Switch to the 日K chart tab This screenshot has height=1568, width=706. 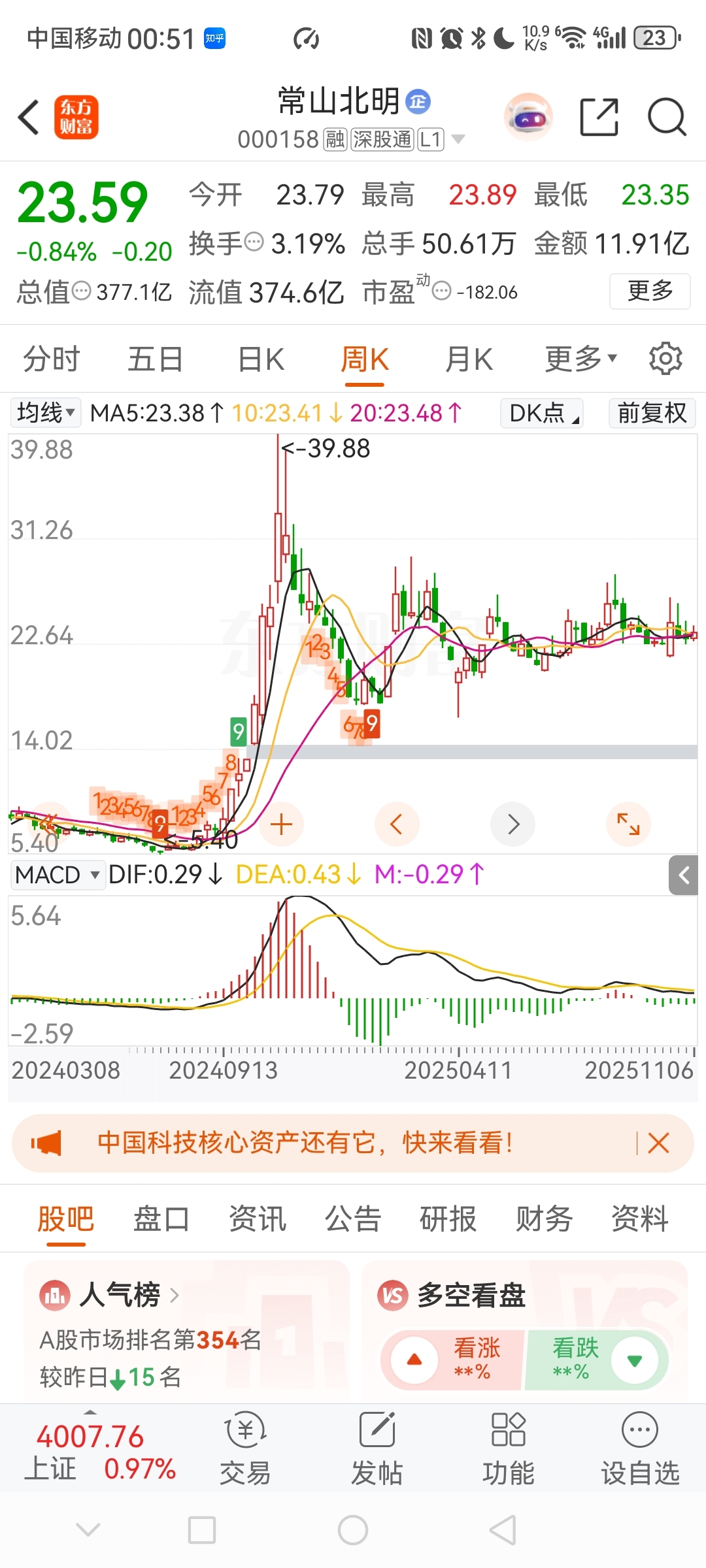tap(261, 359)
